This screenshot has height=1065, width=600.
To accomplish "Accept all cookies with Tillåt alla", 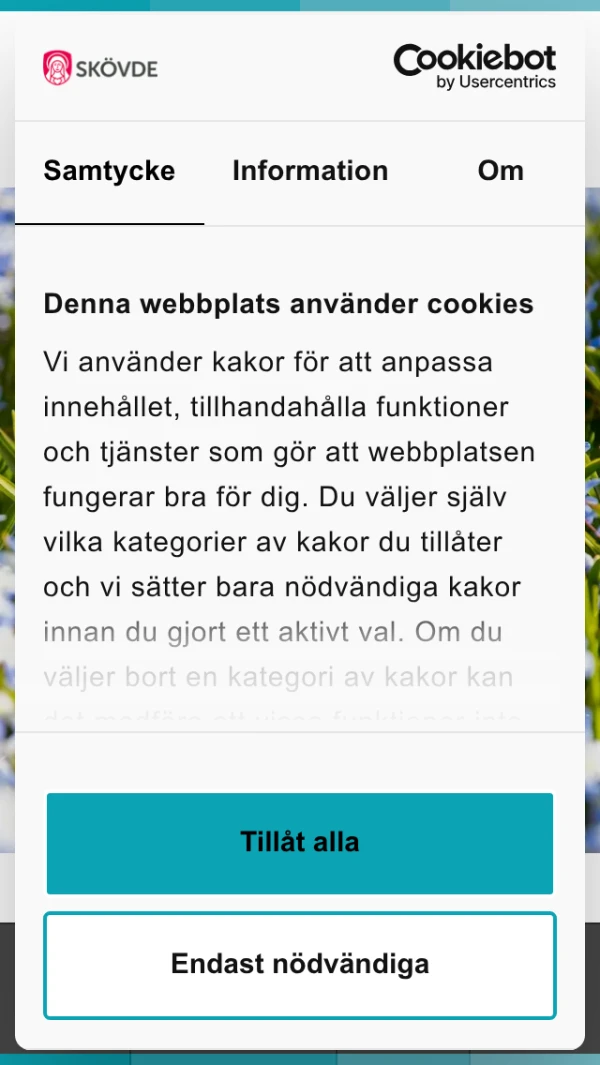I will (300, 843).
